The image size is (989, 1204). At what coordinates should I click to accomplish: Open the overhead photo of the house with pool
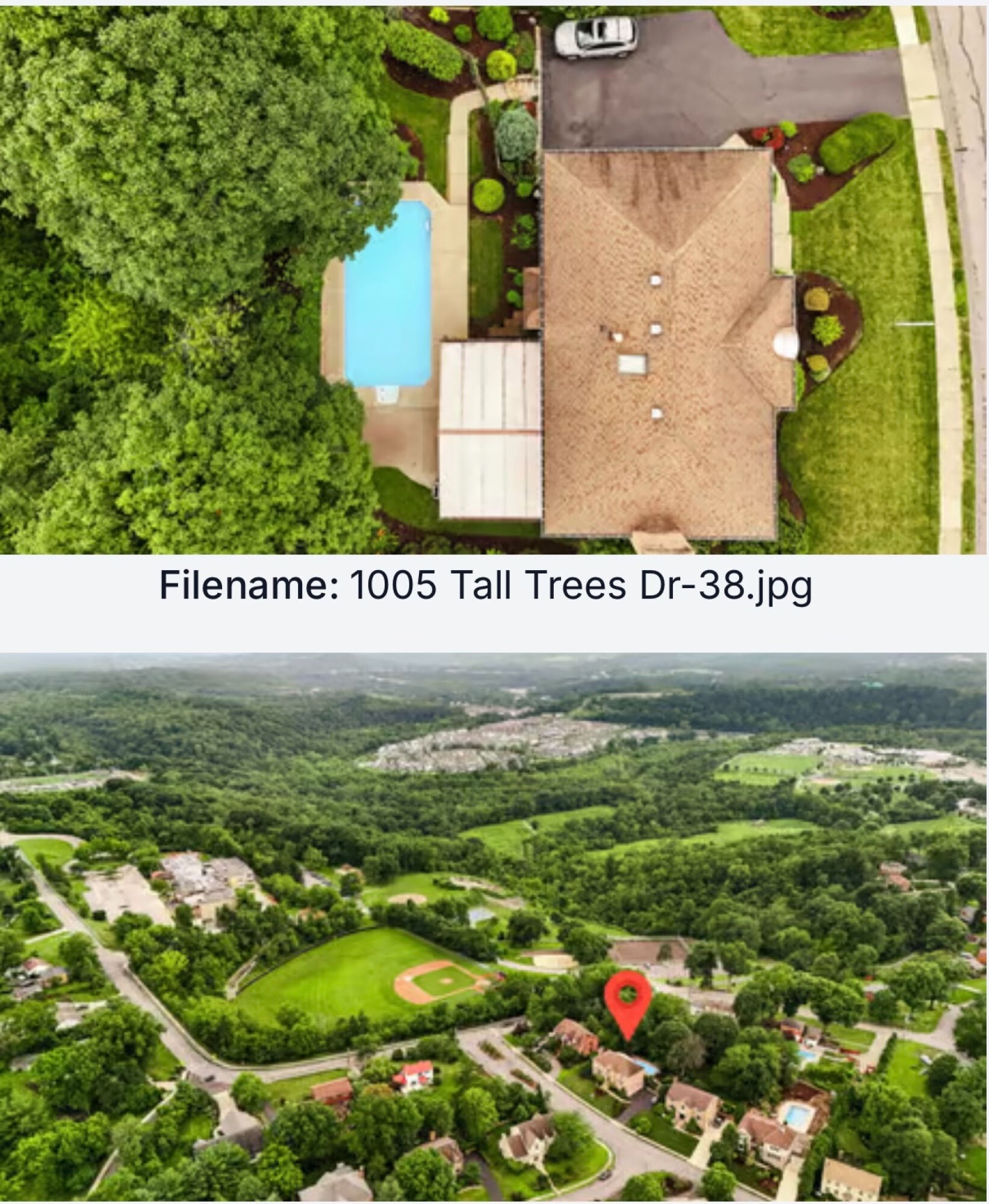[494, 280]
